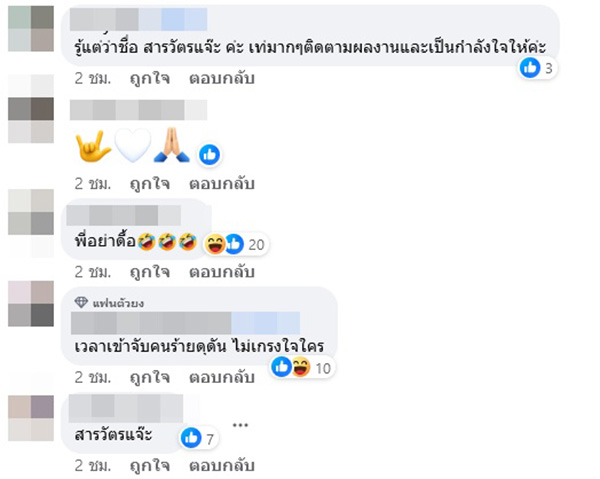Reply to the comment starting with รู้แต่ว่าชื่อ สารวัตรแจ๊ะ
The image size is (600, 479).
222,77
